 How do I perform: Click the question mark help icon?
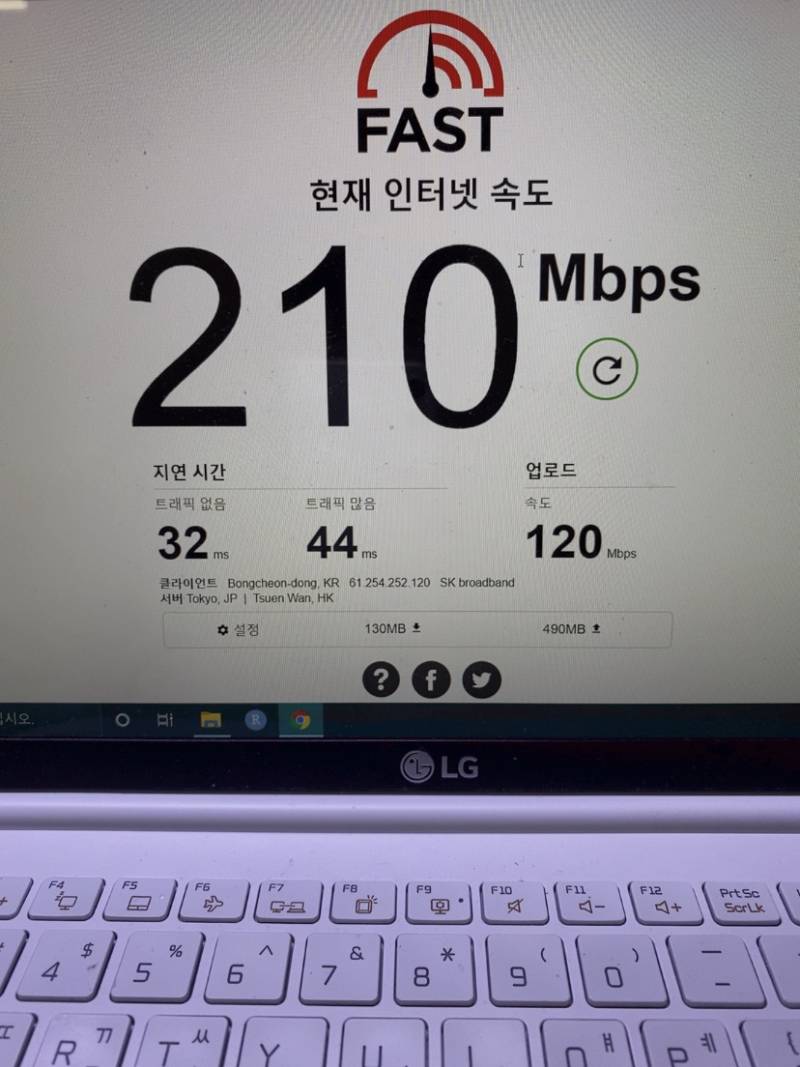click(x=380, y=680)
